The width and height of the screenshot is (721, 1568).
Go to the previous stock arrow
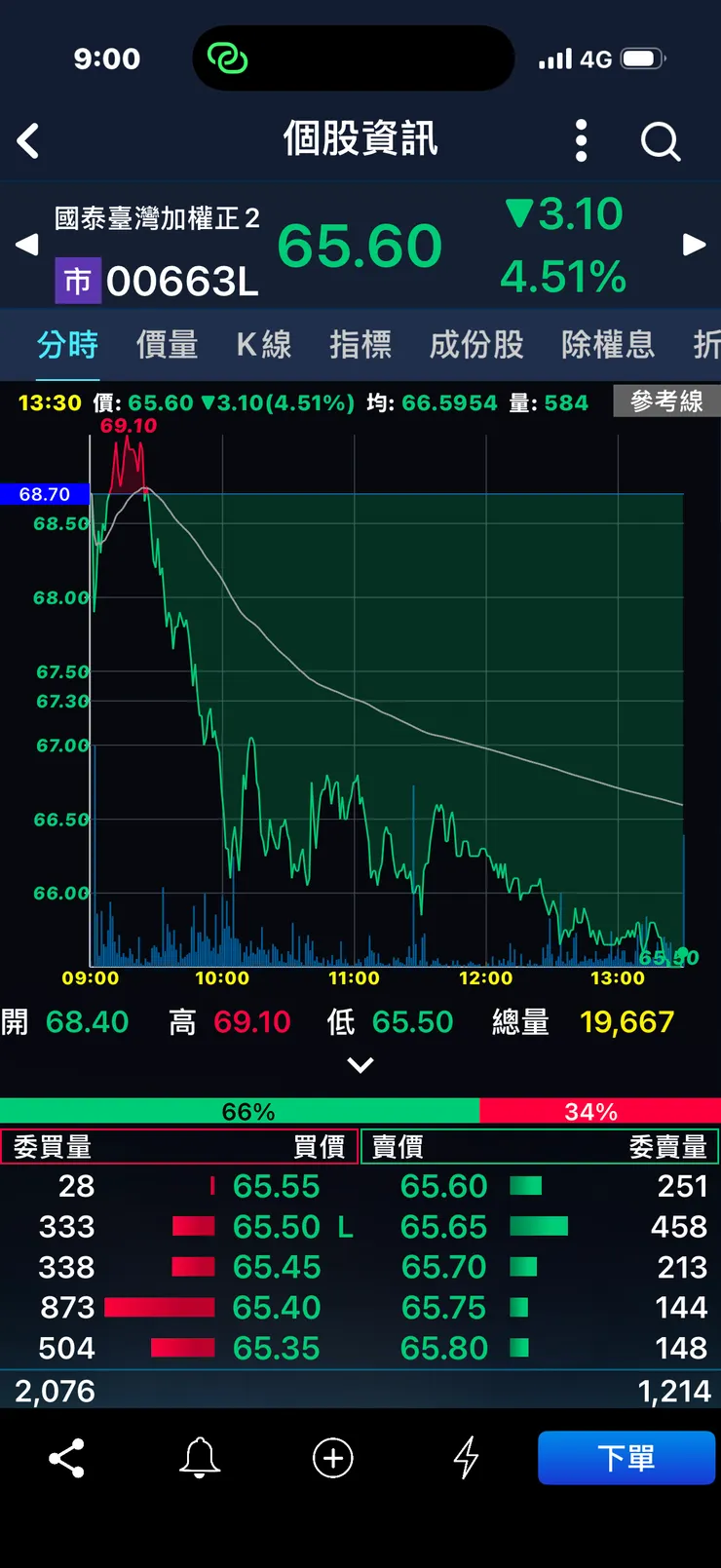click(x=26, y=245)
